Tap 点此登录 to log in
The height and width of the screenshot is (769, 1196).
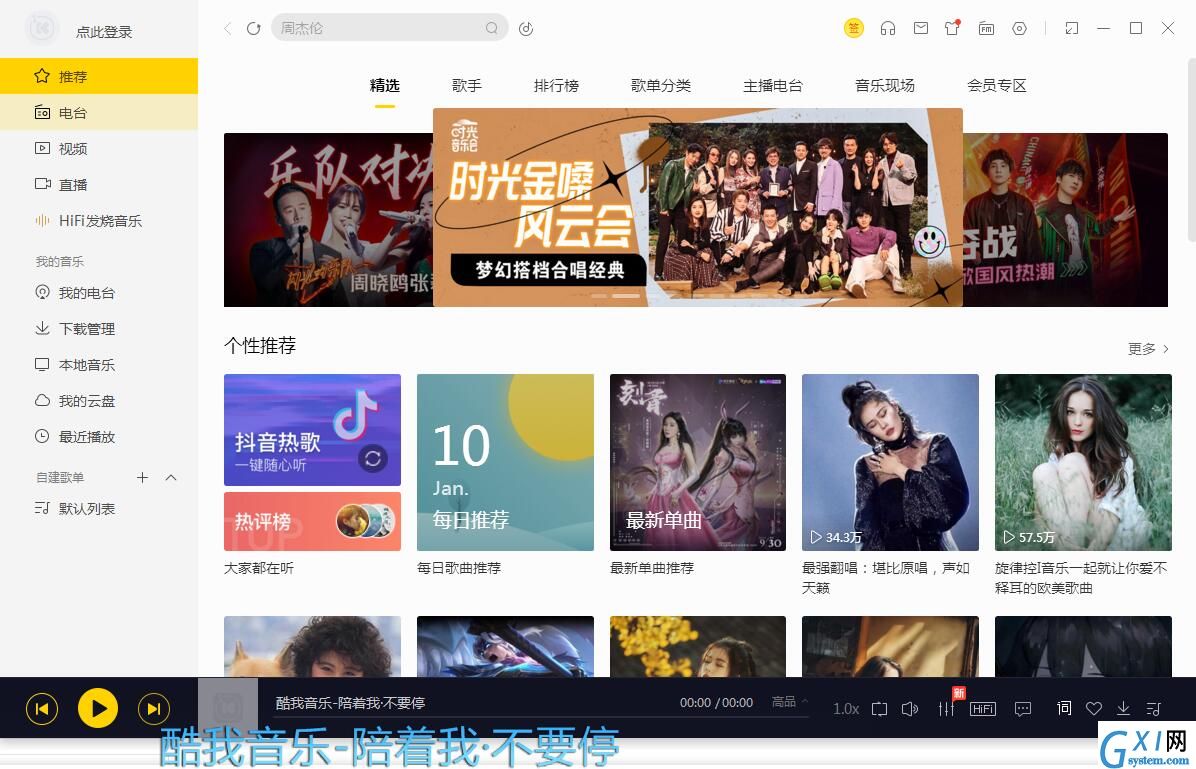point(104,32)
